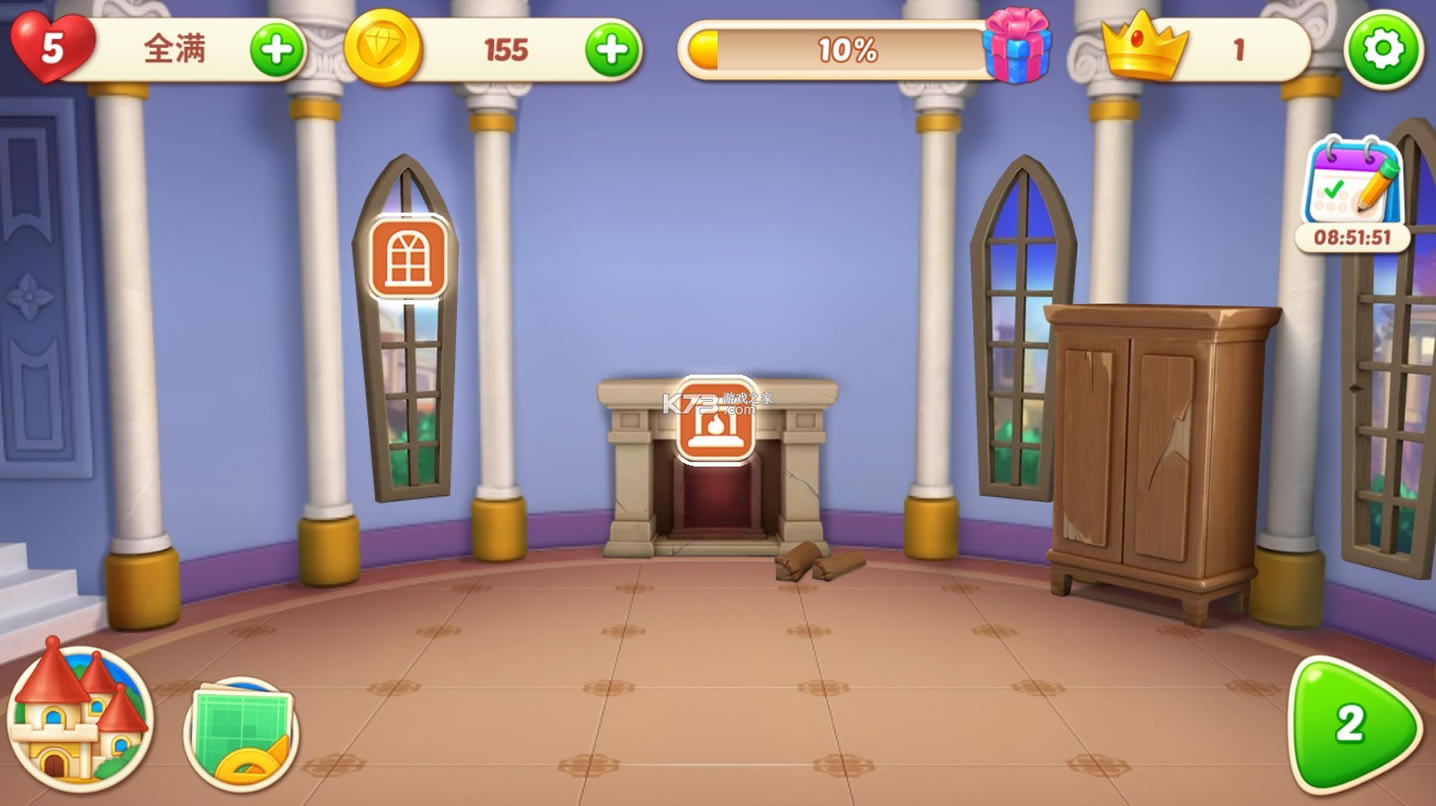Open the gift box reward
Viewport: 1436px width, 806px height.
click(x=1016, y=45)
